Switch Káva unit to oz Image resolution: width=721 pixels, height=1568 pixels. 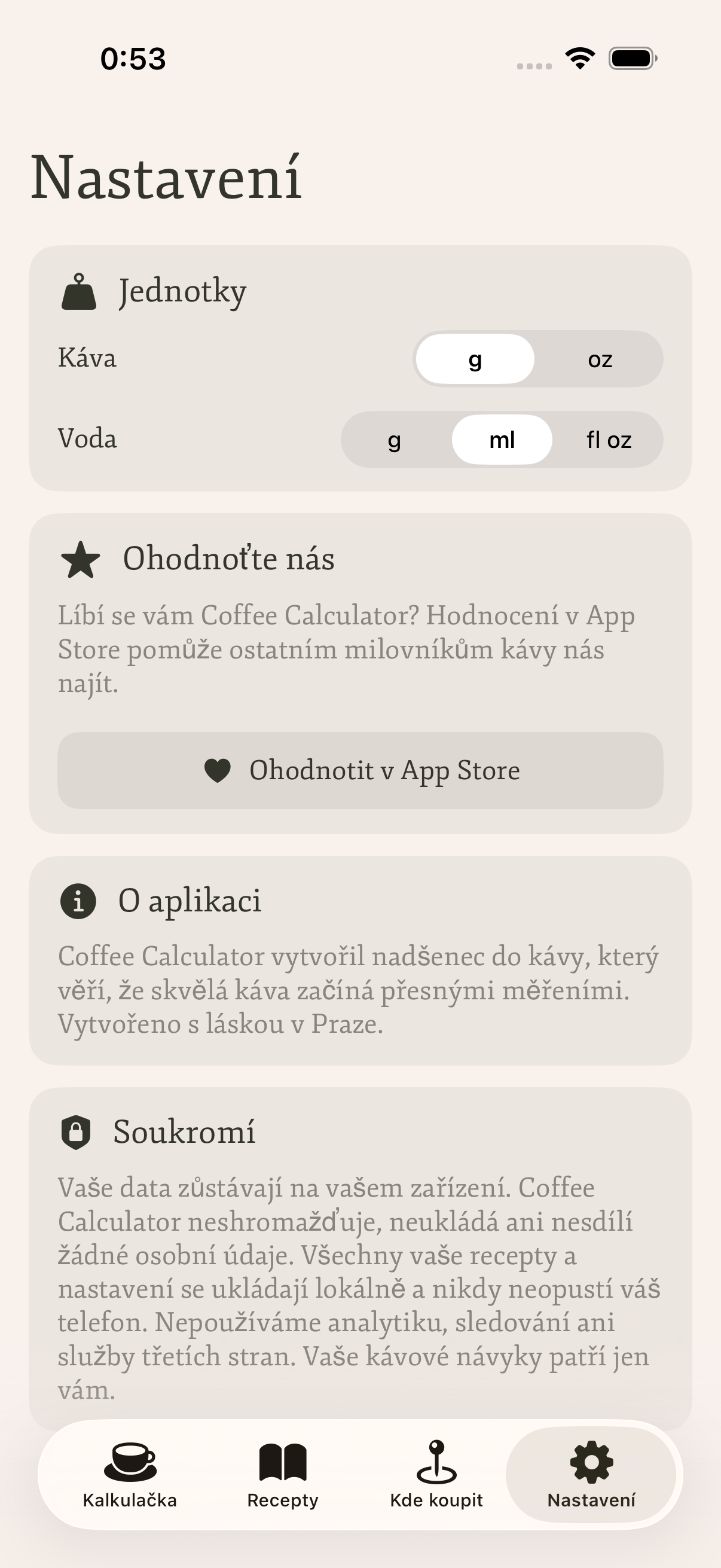click(600, 359)
